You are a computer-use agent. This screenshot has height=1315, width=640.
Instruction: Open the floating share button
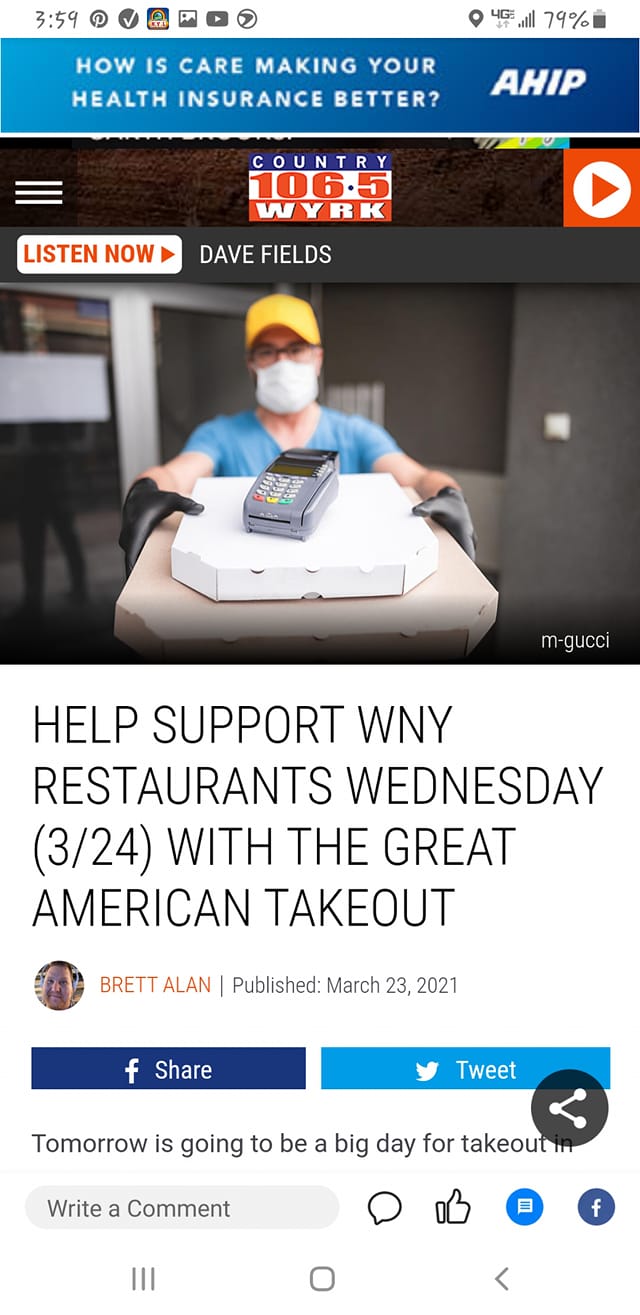[x=569, y=1108]
